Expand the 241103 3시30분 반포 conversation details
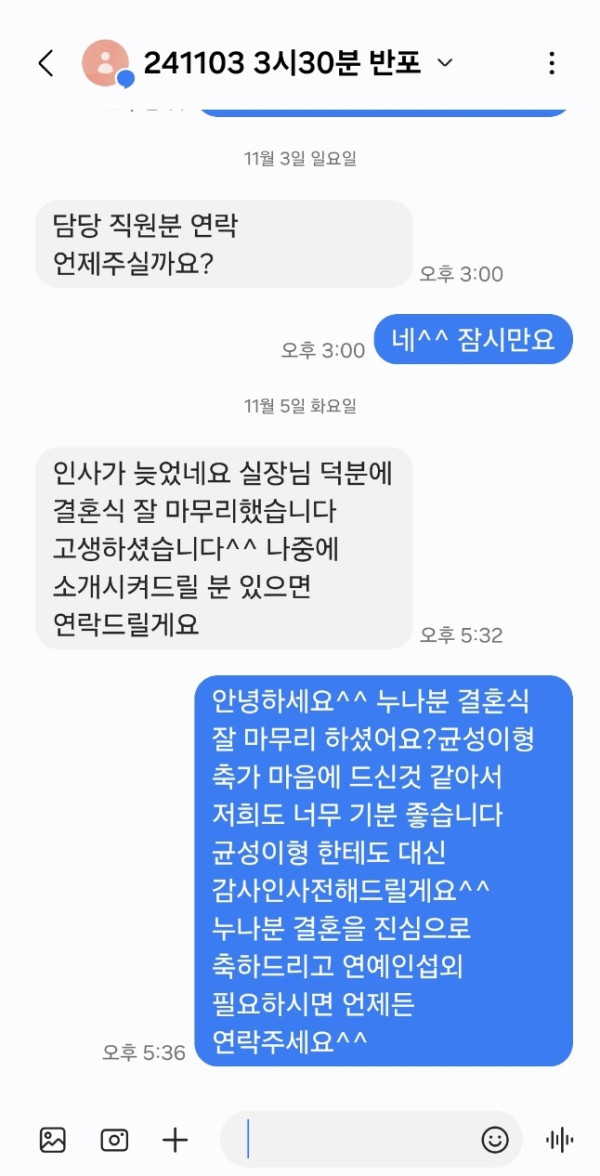 click(x=446, y=63)
